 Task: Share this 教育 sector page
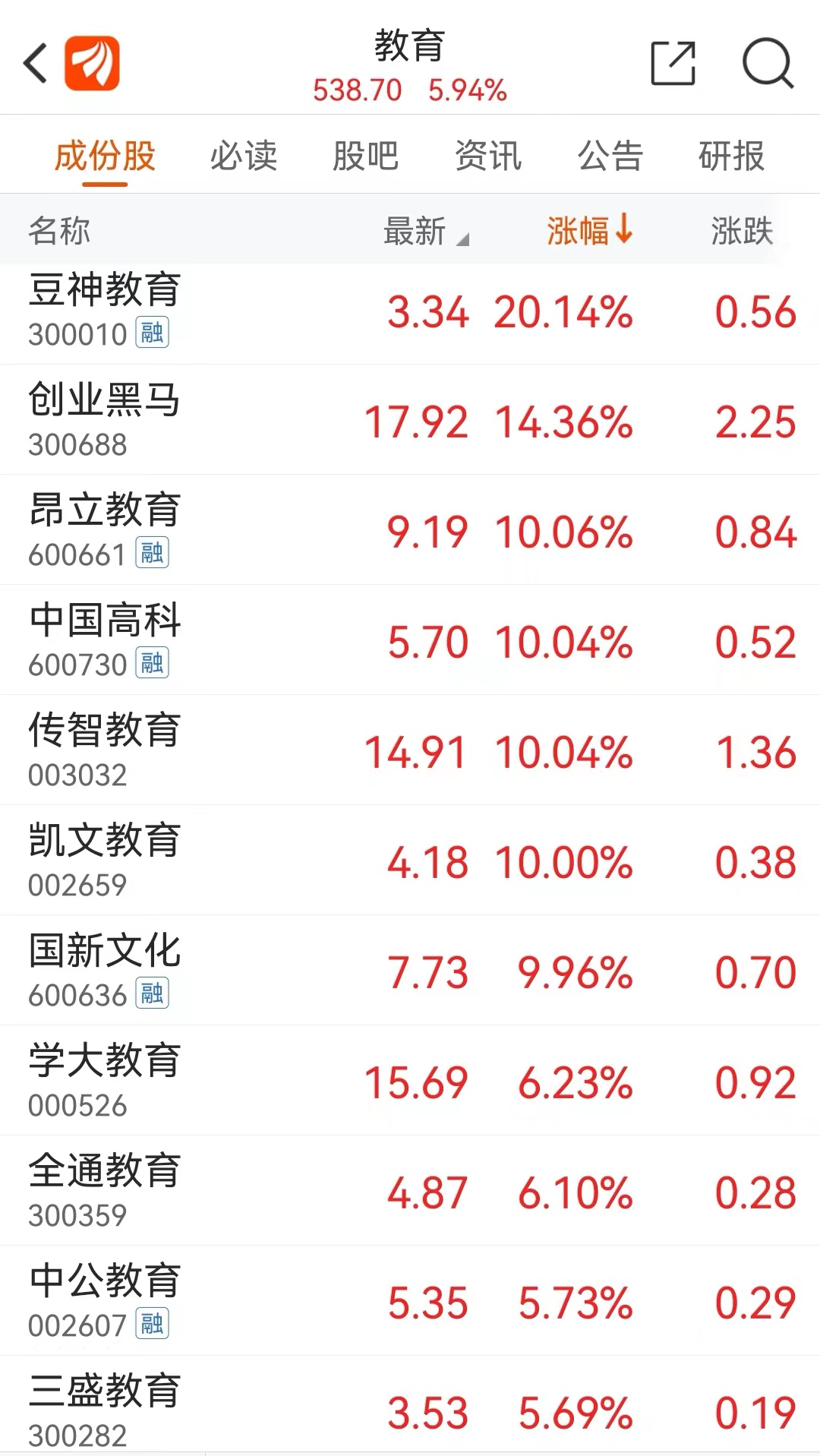point(673,63)
